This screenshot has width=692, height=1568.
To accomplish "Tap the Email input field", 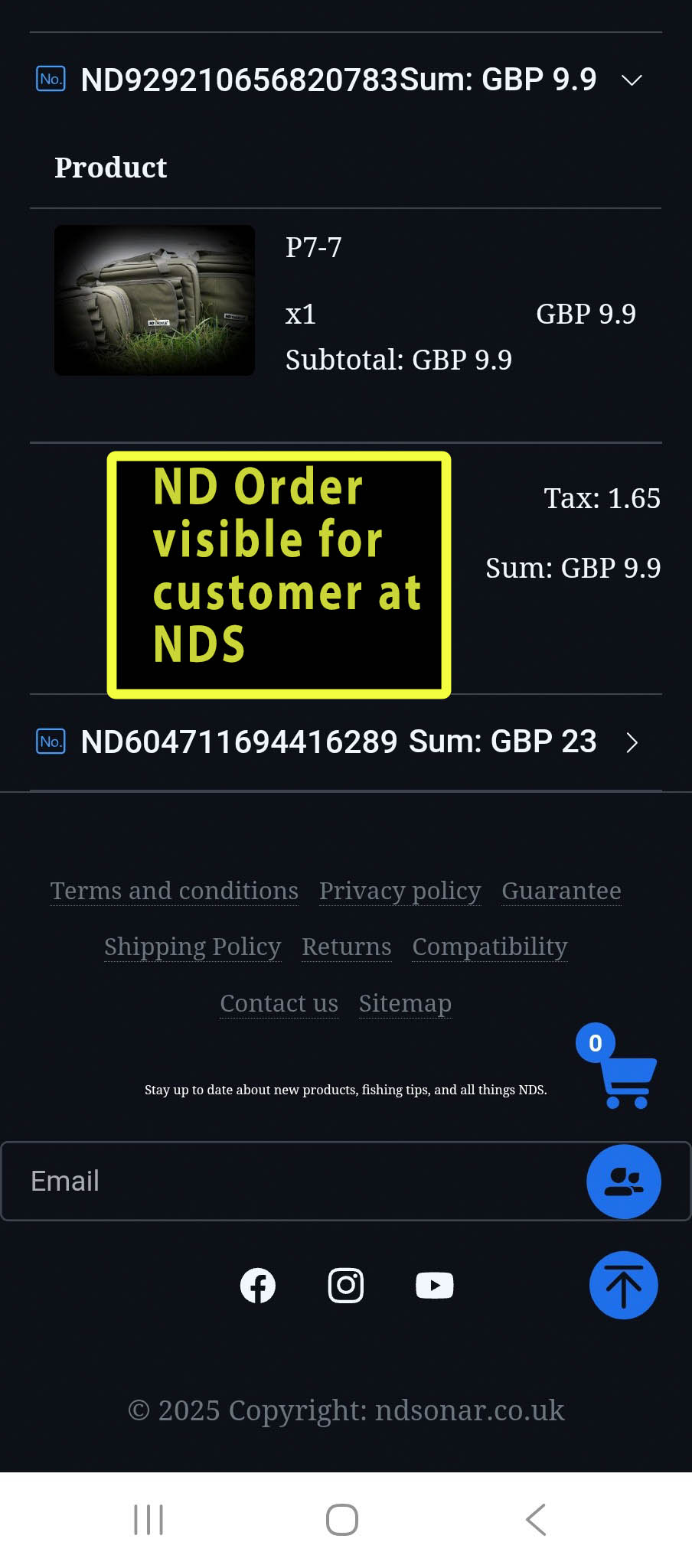I will pos(291,1181).
